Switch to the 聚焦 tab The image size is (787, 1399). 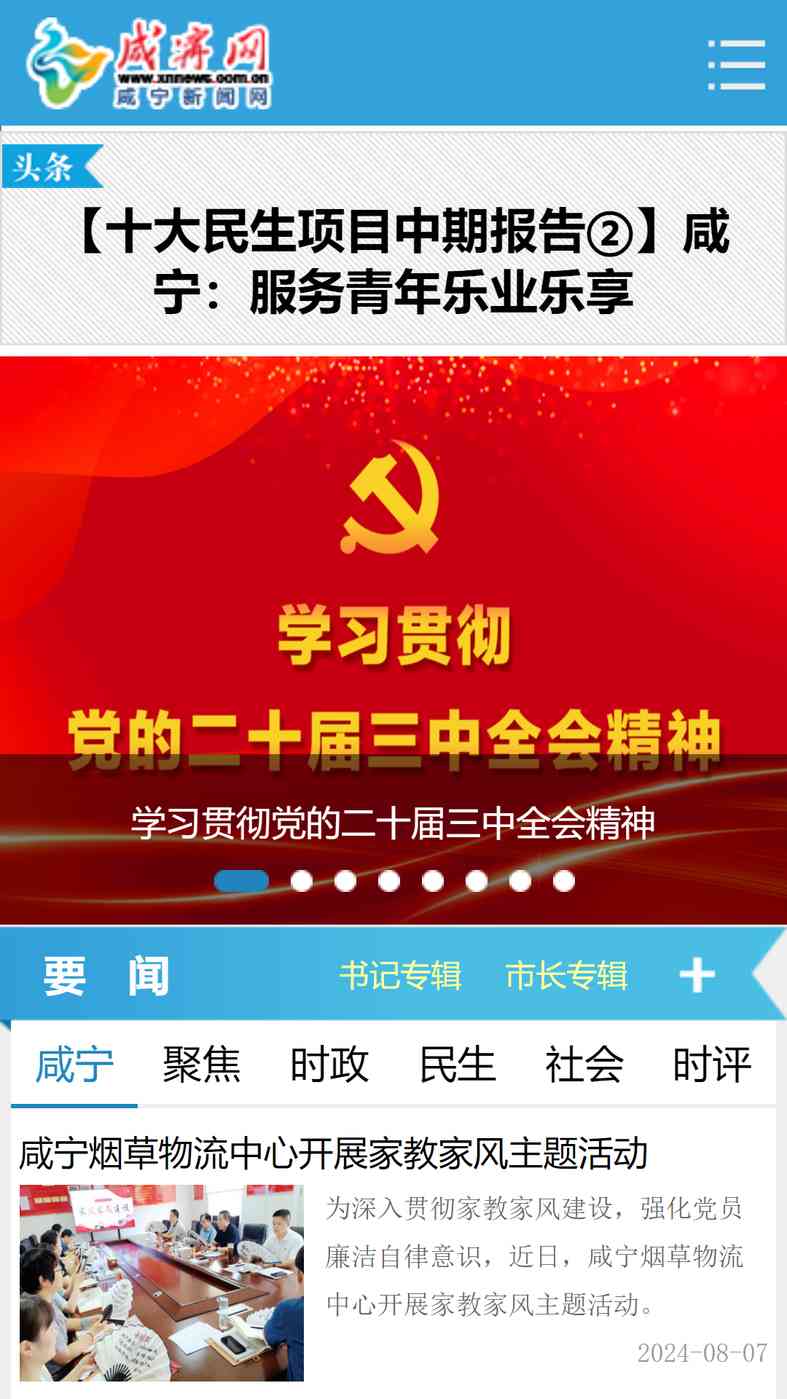202,1065
